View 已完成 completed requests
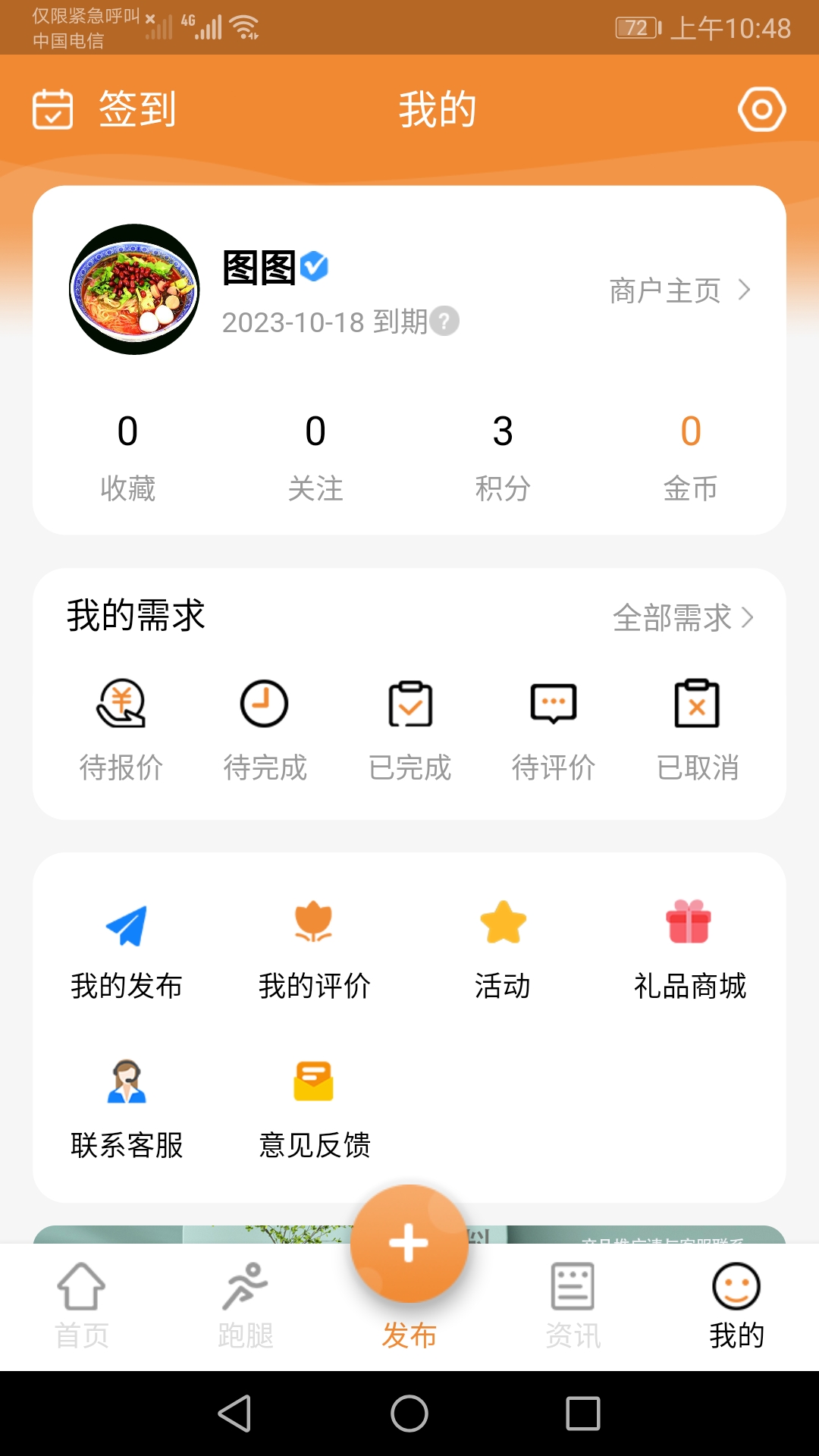This screenshot has width=819, height=1456. click(409, 730)
